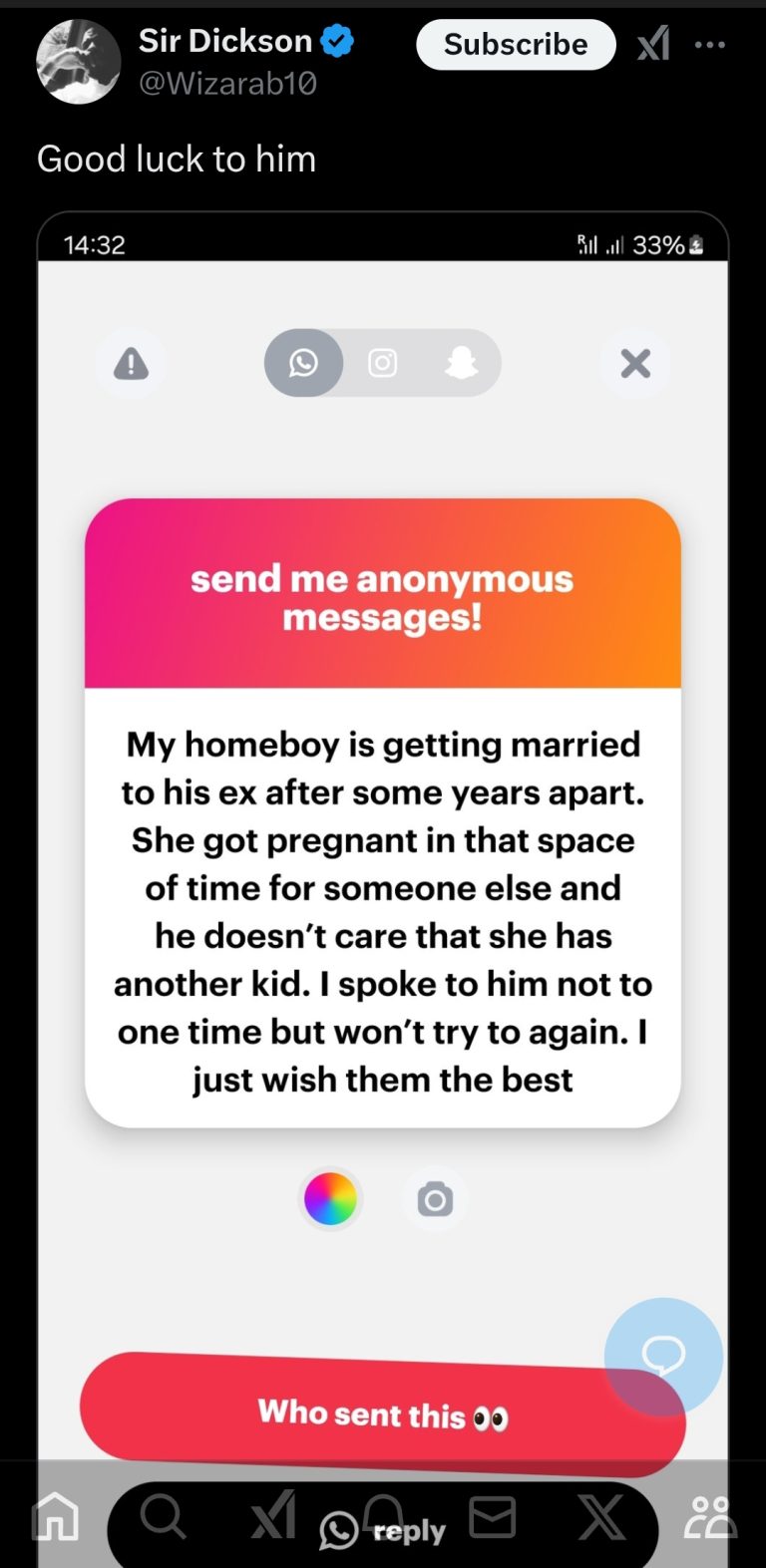Open the Grok icon beside Subscribe
766x1568 pixels.
653,45
